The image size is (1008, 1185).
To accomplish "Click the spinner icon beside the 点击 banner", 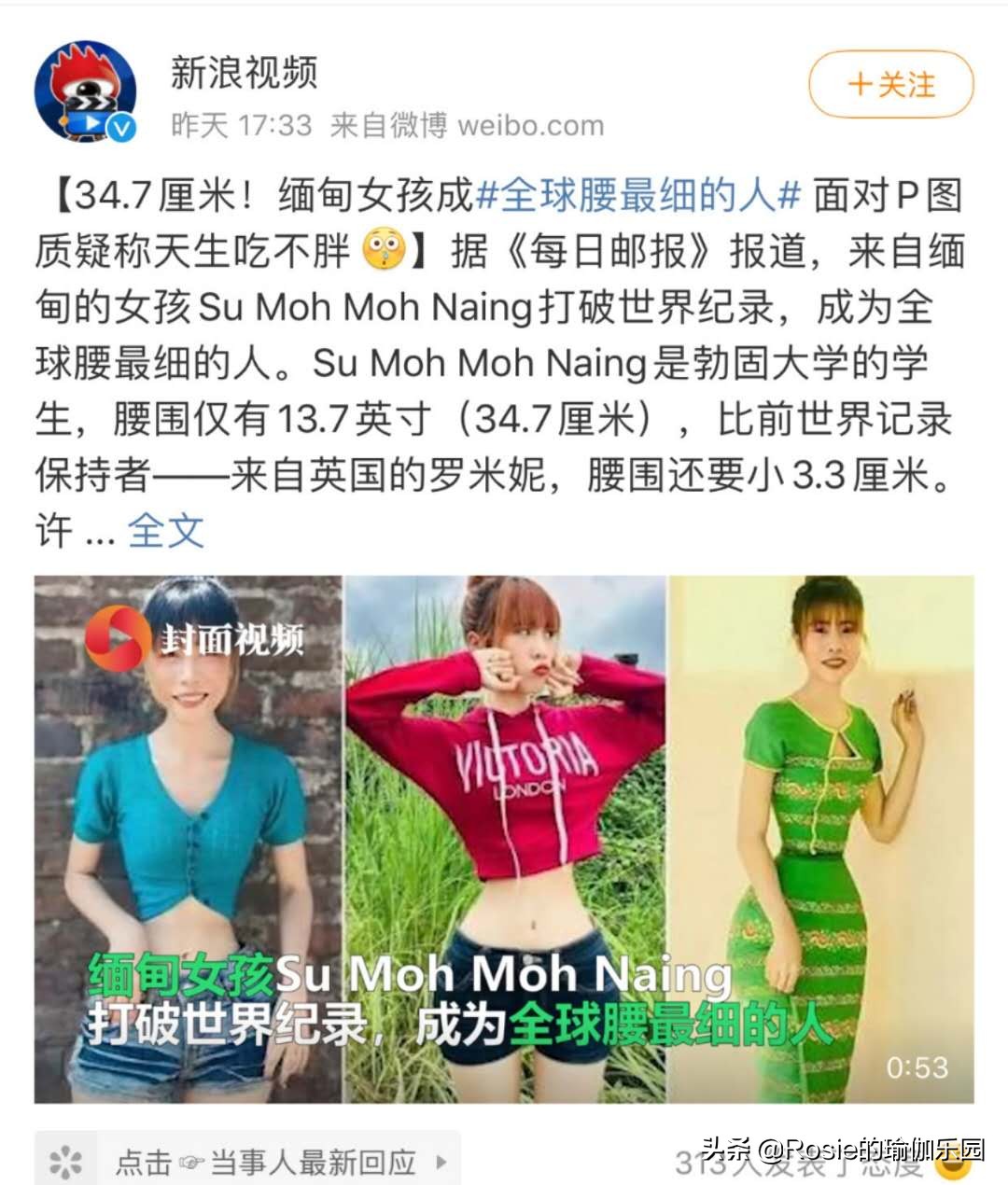I will (65, 1160).
